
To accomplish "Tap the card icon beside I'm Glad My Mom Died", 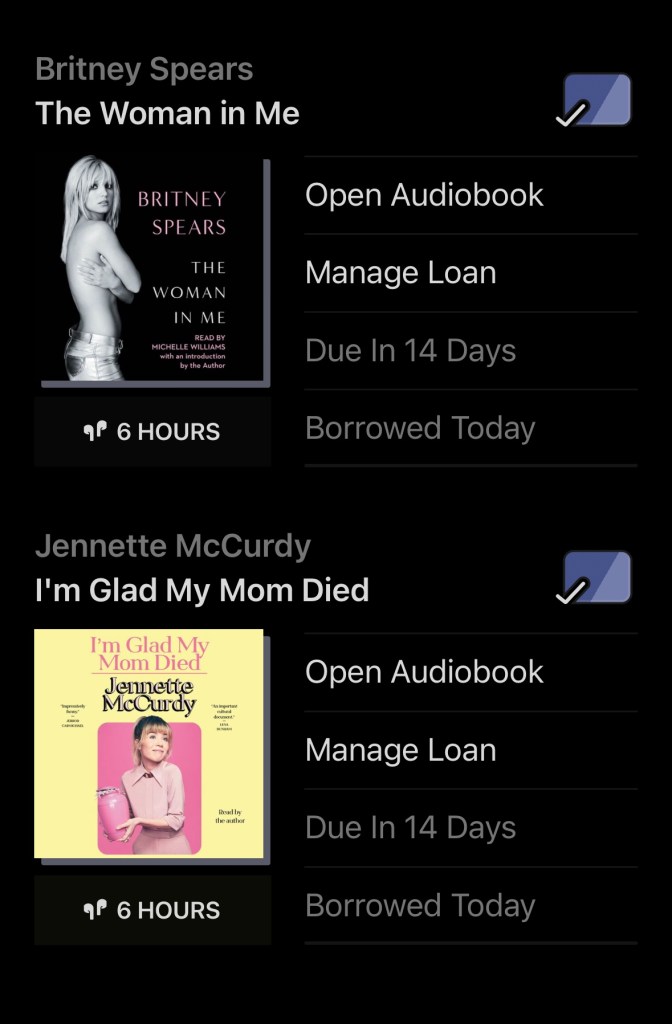I will [x=596, y=578].
